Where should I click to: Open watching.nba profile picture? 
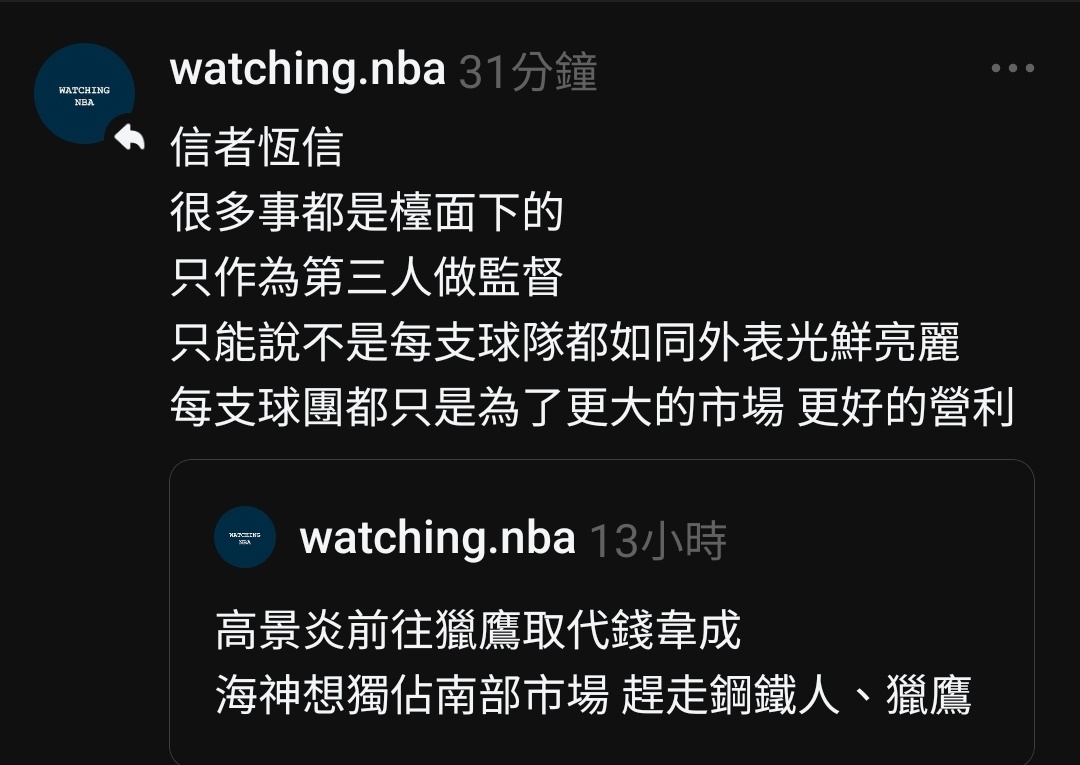pos(84,94)
